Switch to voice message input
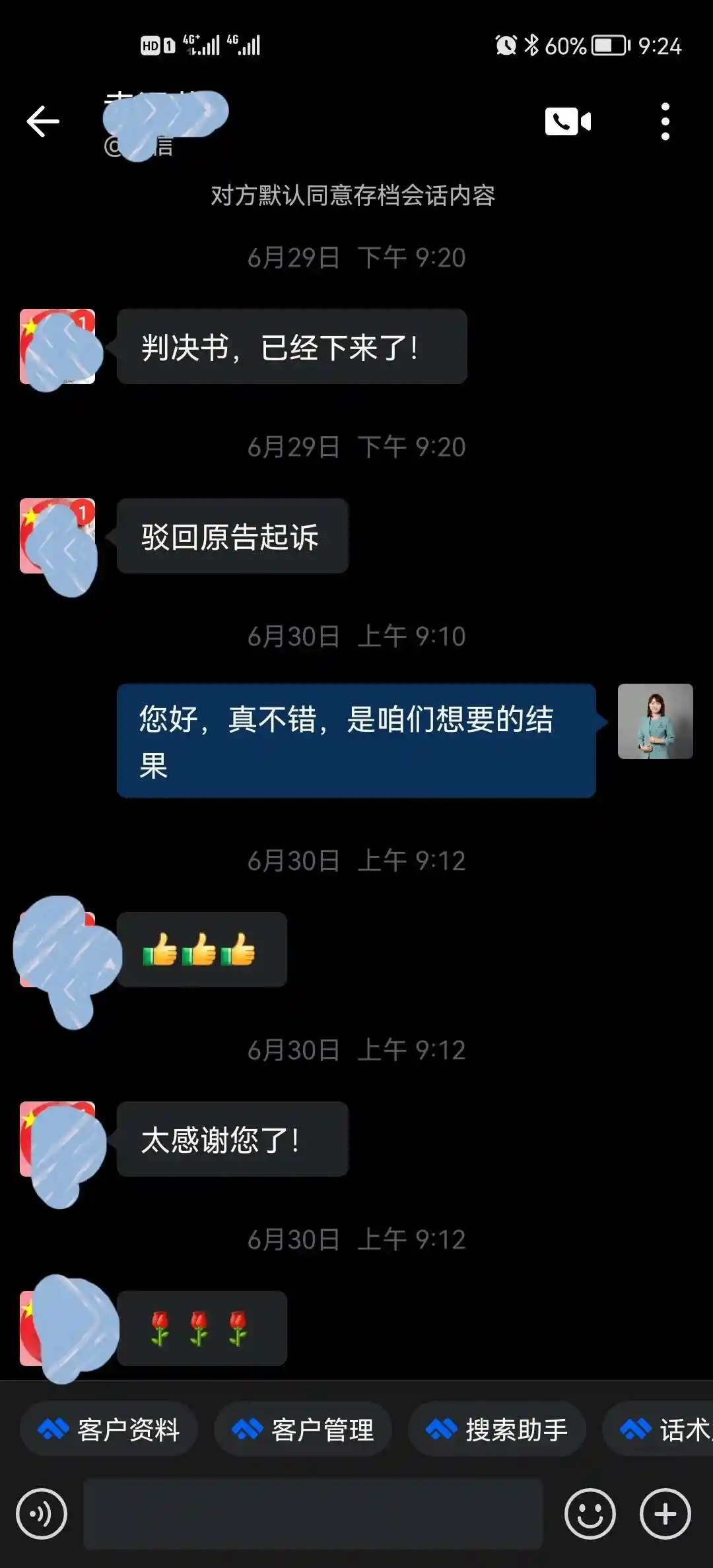The image size is (713, 1568). coord(42,1514)
